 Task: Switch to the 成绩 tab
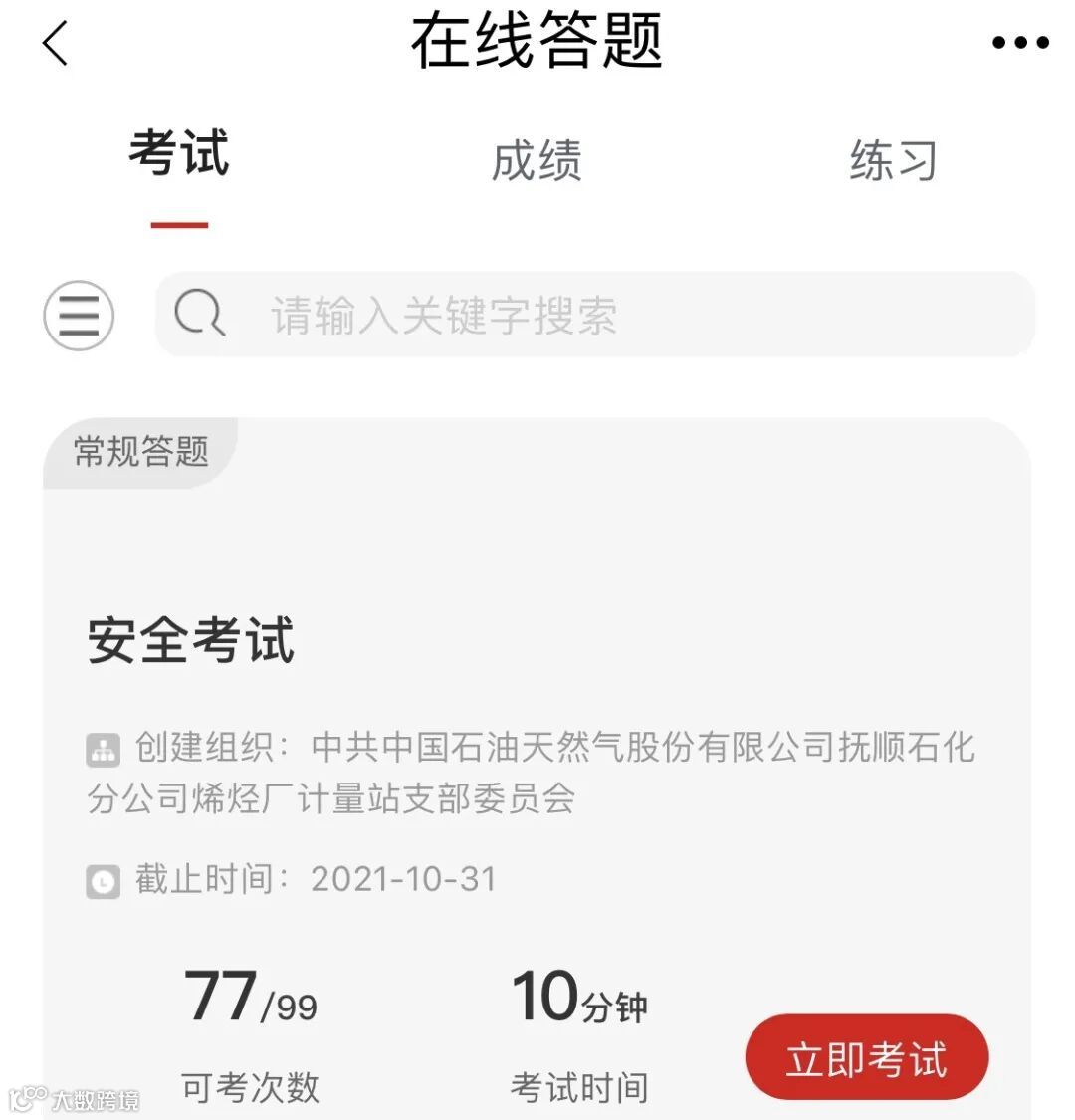pyautogui.click(x=537, y=160)
